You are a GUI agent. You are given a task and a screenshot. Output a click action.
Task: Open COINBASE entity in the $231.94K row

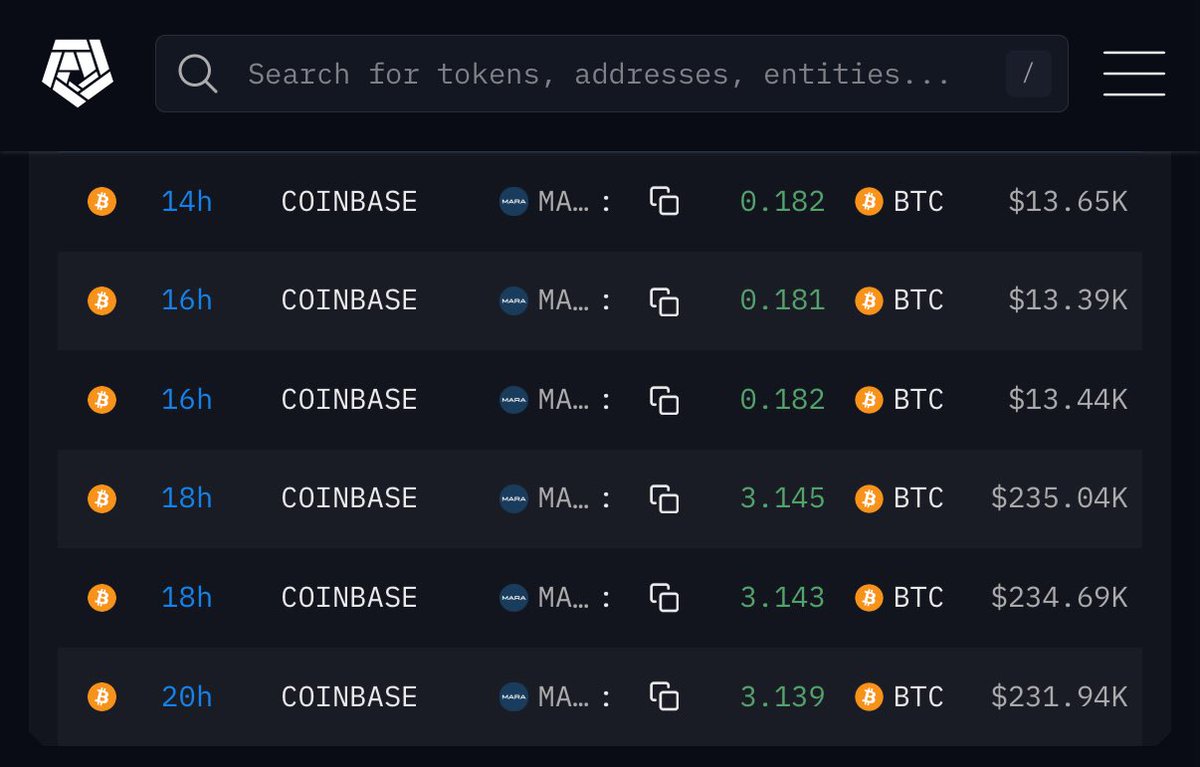pos(349,696)
